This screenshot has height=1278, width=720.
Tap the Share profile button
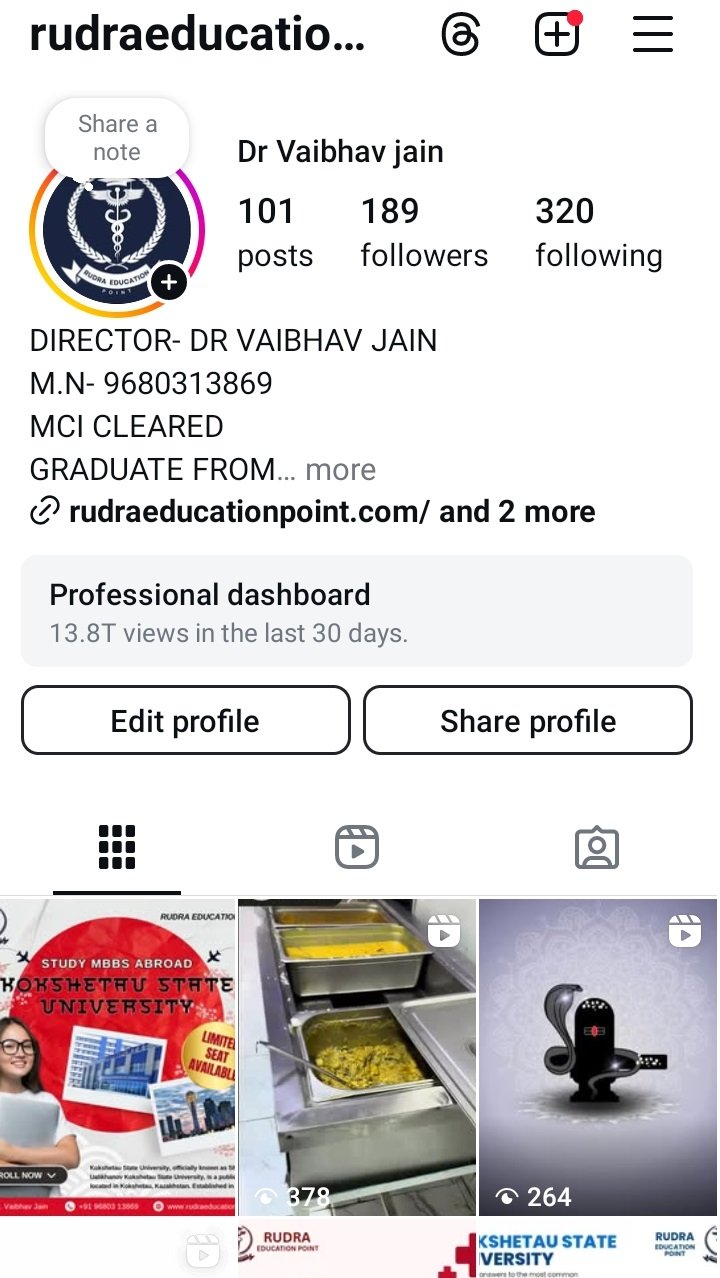coord(528,720)
